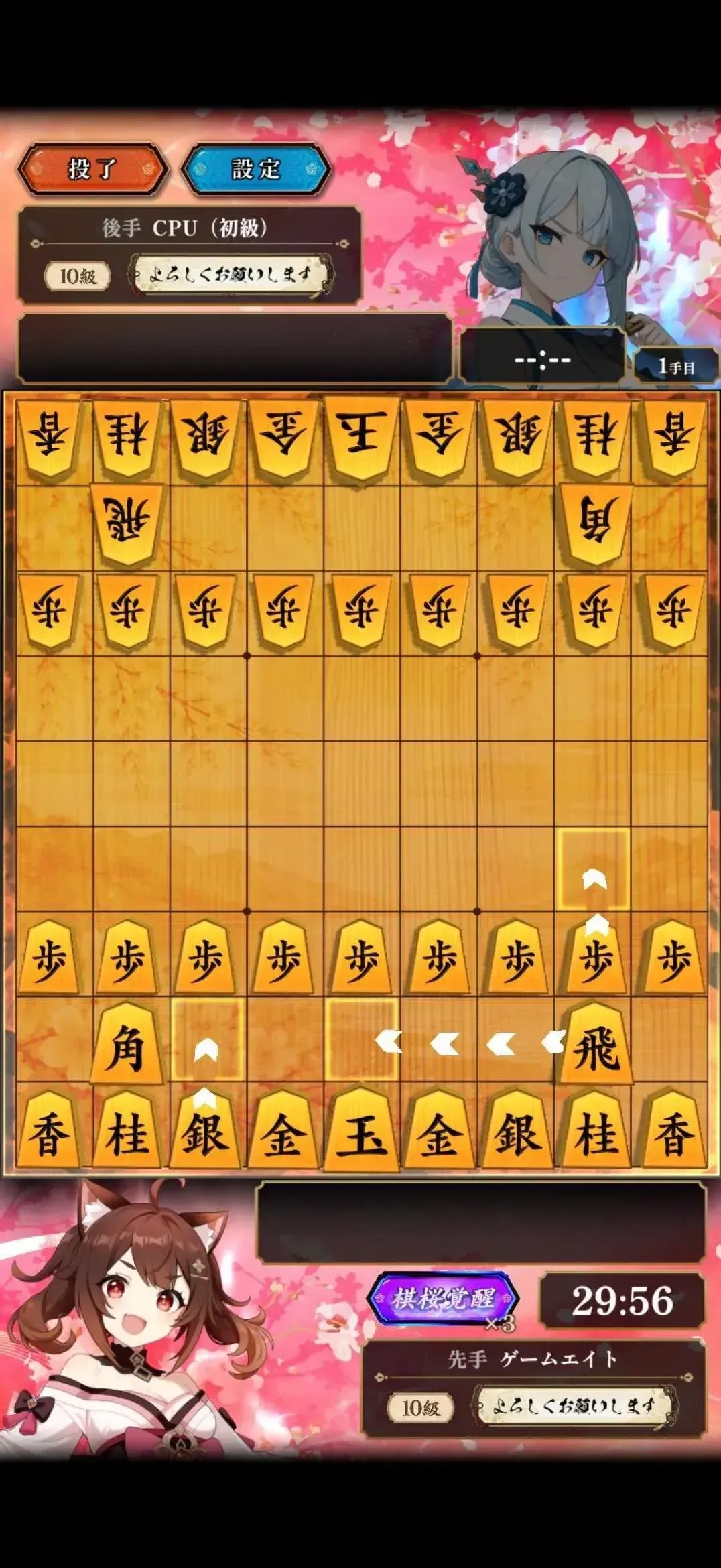The height and width of the screenshot is (1568, 721).
Task: Tap the highlighted square above the left silver
Action: [x=206, y=1039]
